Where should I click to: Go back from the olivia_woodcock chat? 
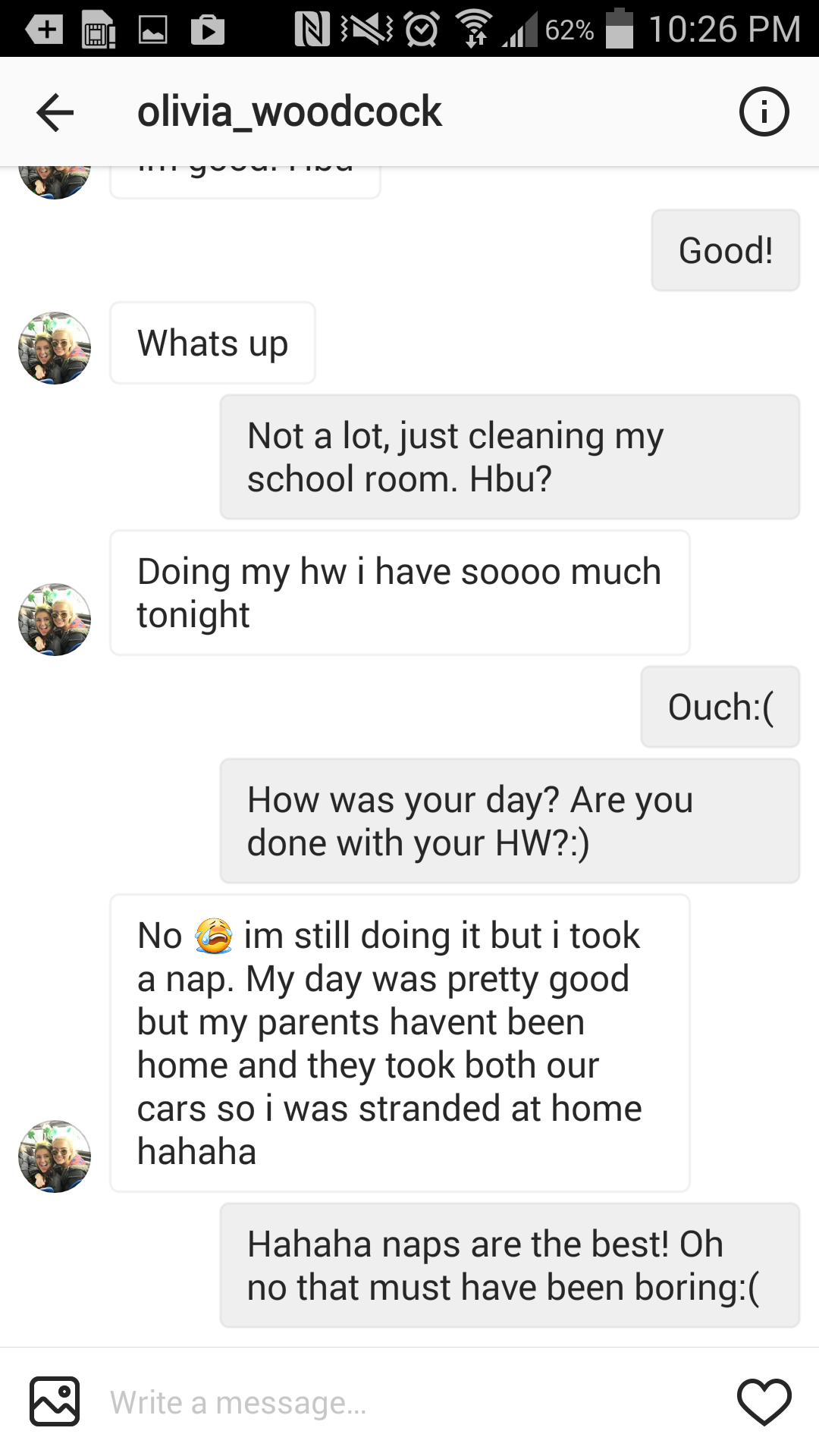55,112
